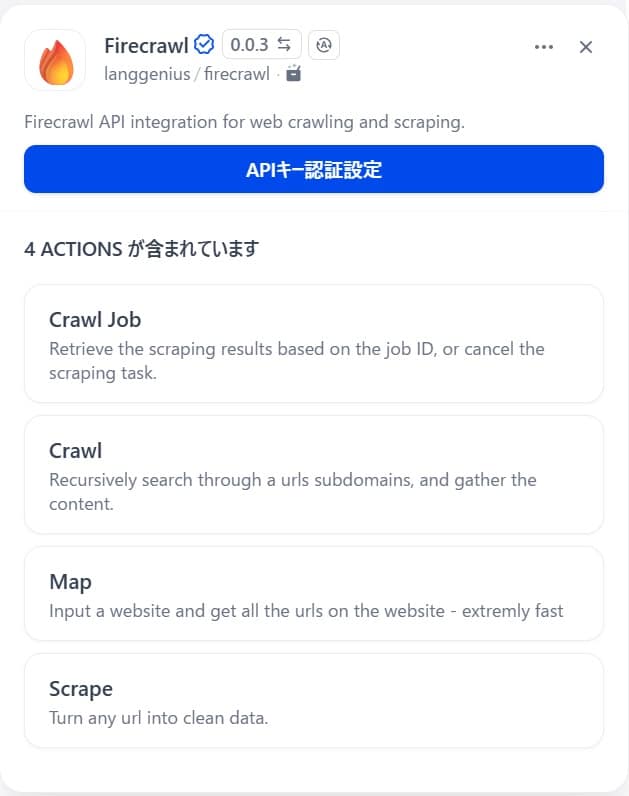Open the Crawl Job action card
629x796 pixels.
tap(314, 344)
